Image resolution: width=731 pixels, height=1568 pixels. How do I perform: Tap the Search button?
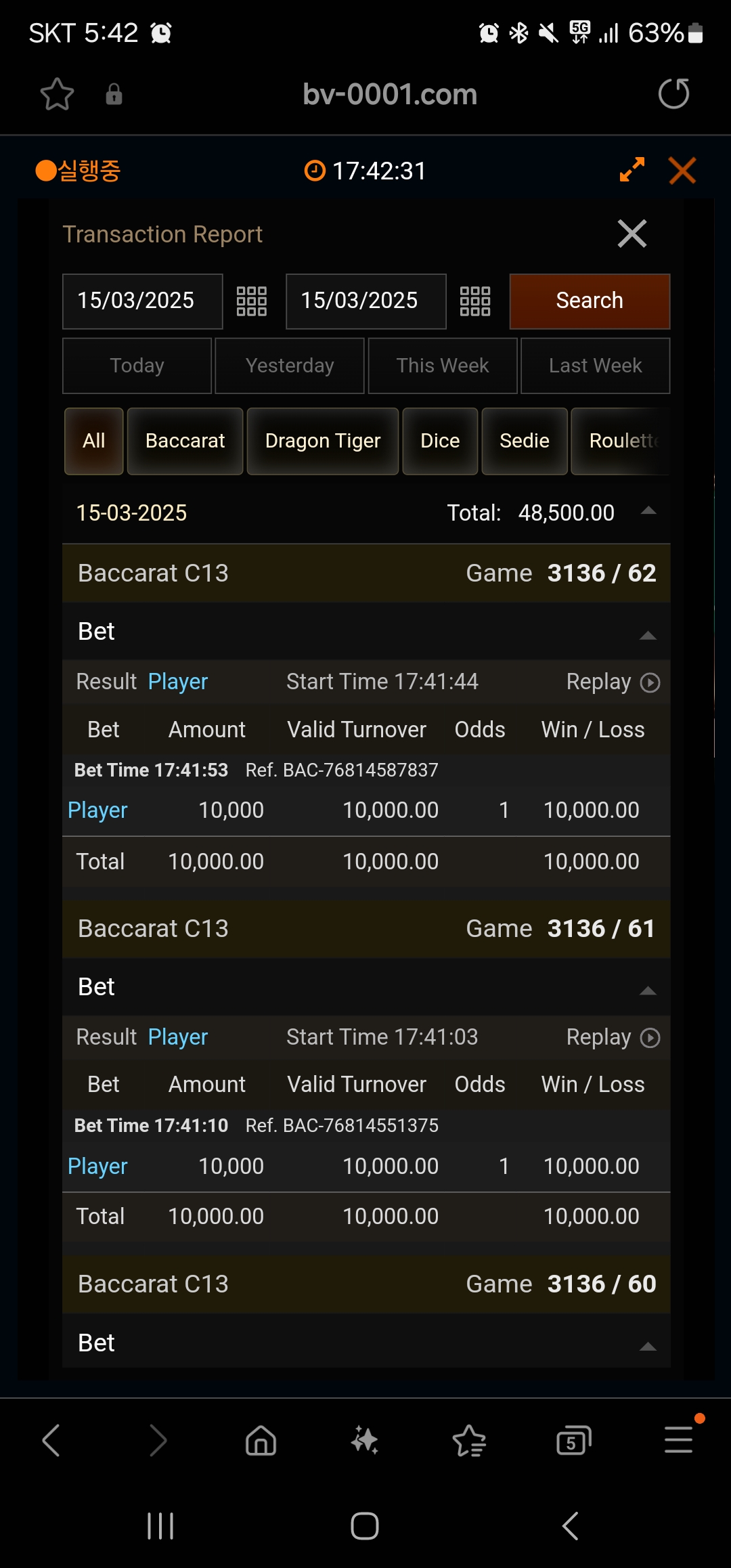(x=589, y=301)
